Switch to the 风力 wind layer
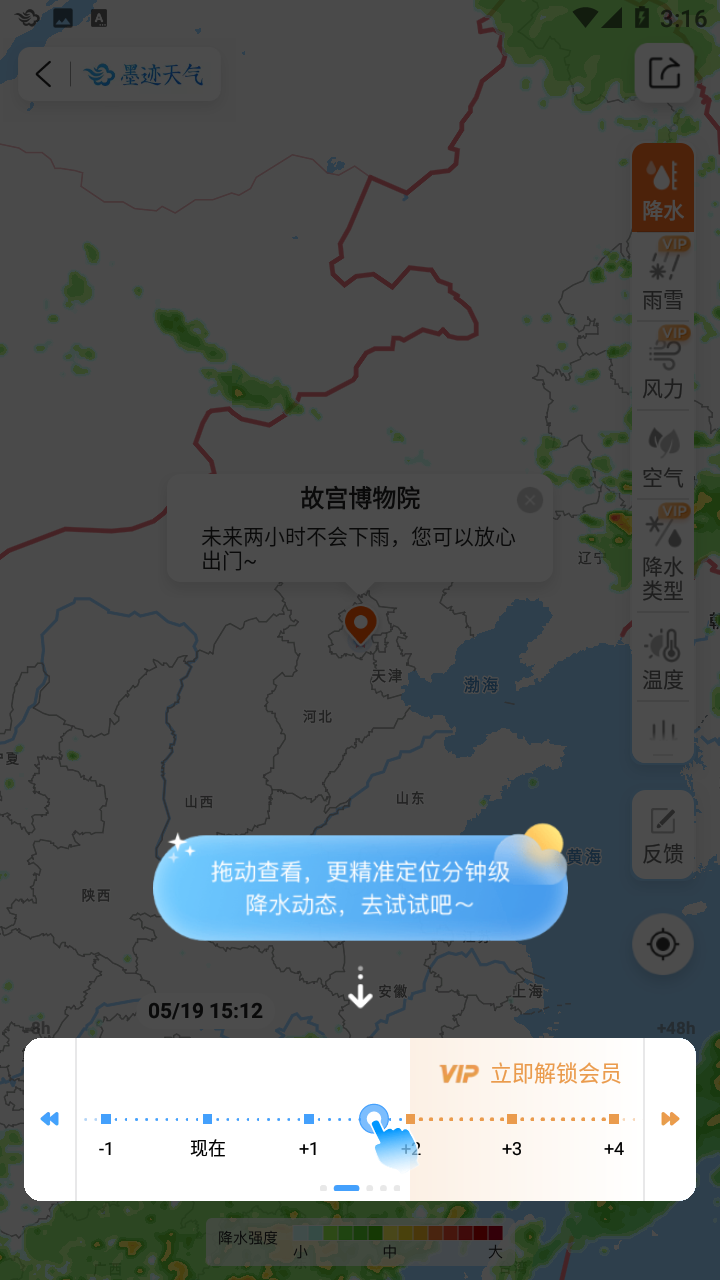Viewport: 720px width, 1280px height. pyautogui.click(x=662, y=368)
